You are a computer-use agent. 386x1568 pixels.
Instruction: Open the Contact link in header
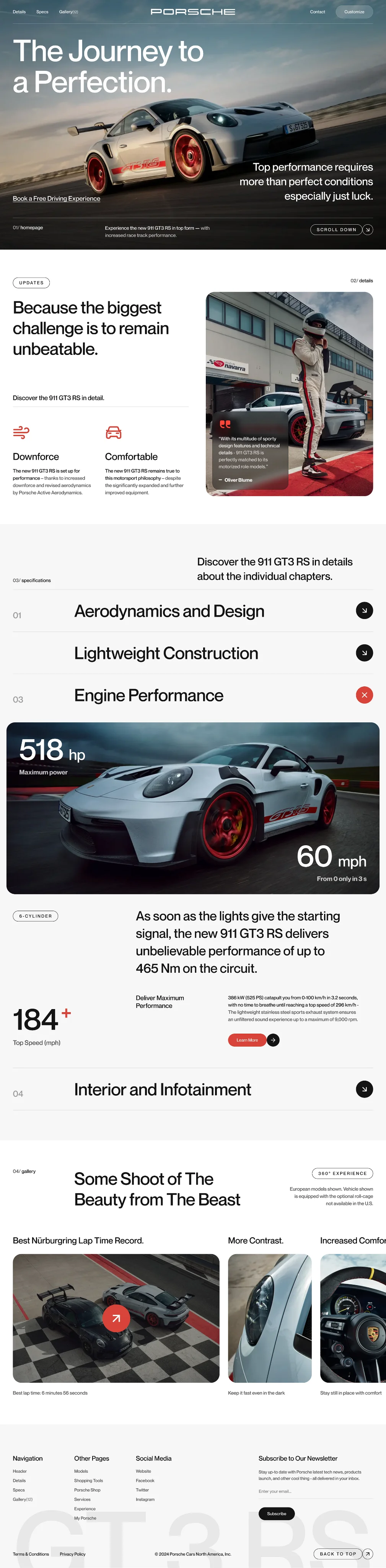[x=317, y=11]
